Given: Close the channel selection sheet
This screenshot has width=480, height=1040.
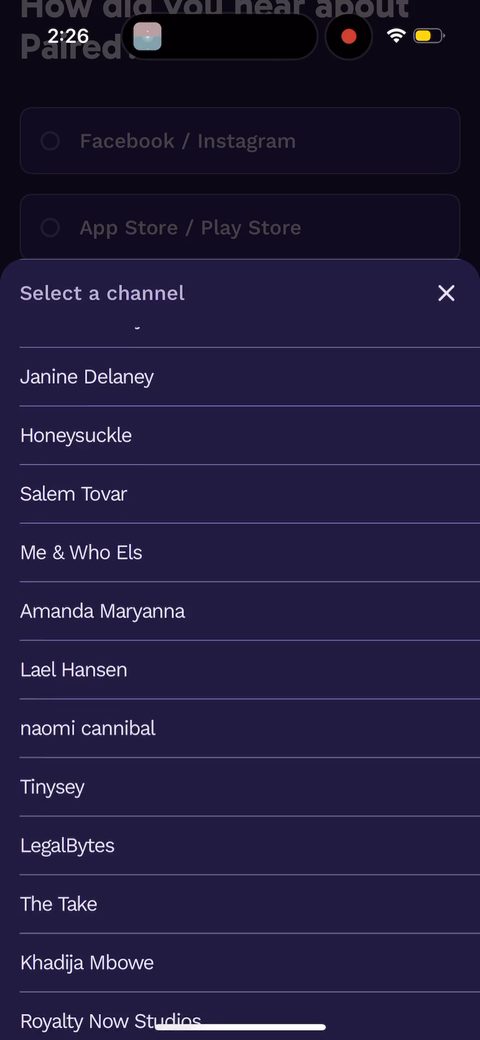Looking at the screenshot, I should click(x=446, y=293).
